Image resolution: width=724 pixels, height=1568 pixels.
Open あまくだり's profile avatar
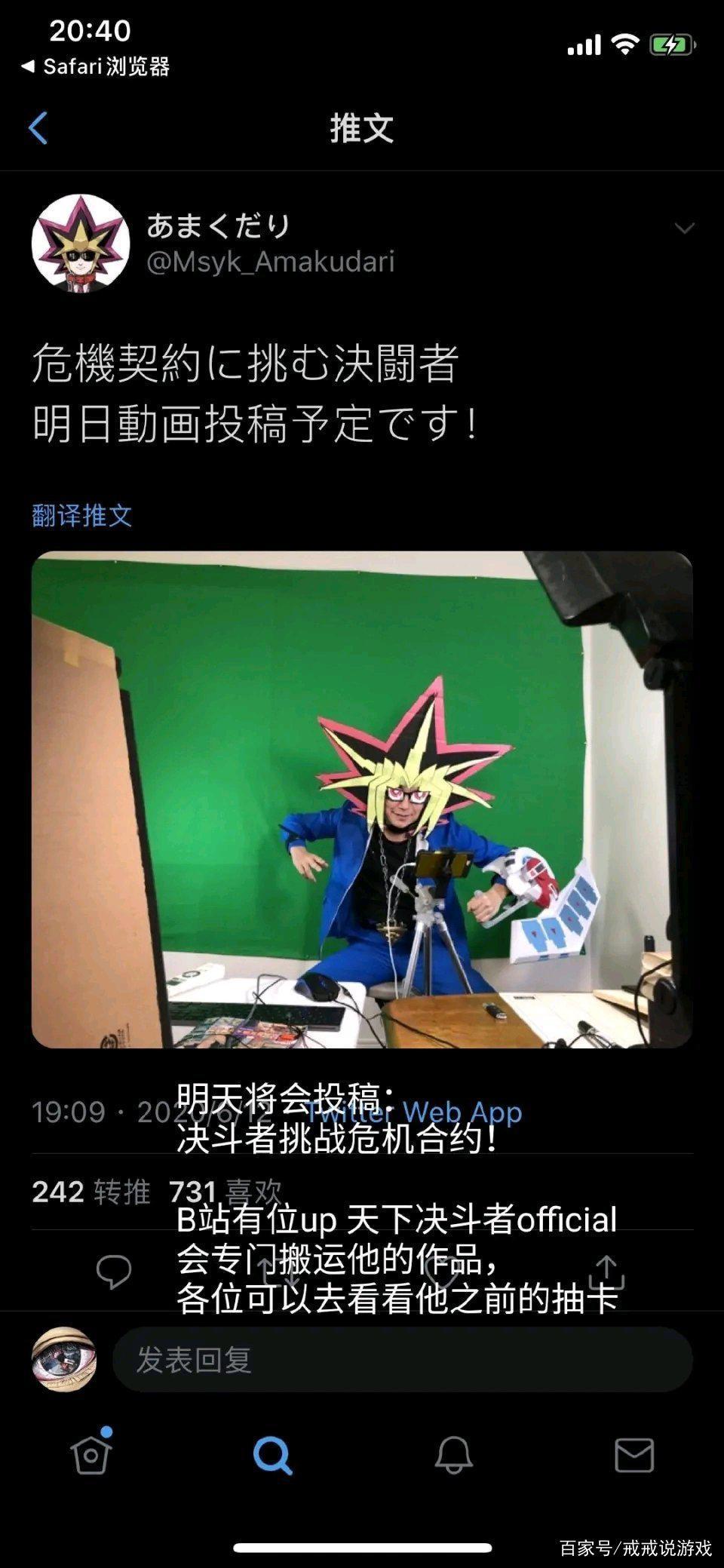tap(80, 243)
